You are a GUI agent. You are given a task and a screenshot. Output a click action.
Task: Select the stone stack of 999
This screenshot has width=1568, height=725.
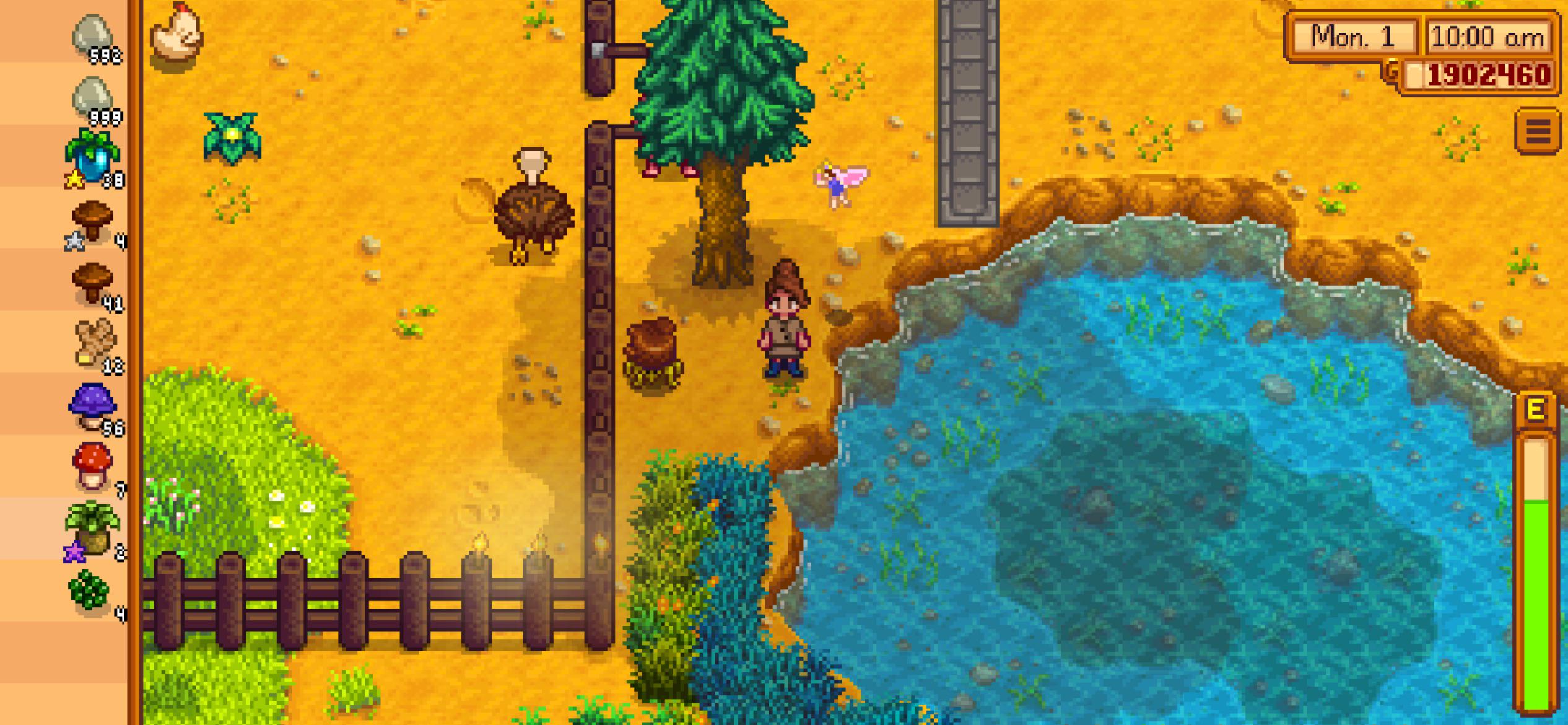93,98
